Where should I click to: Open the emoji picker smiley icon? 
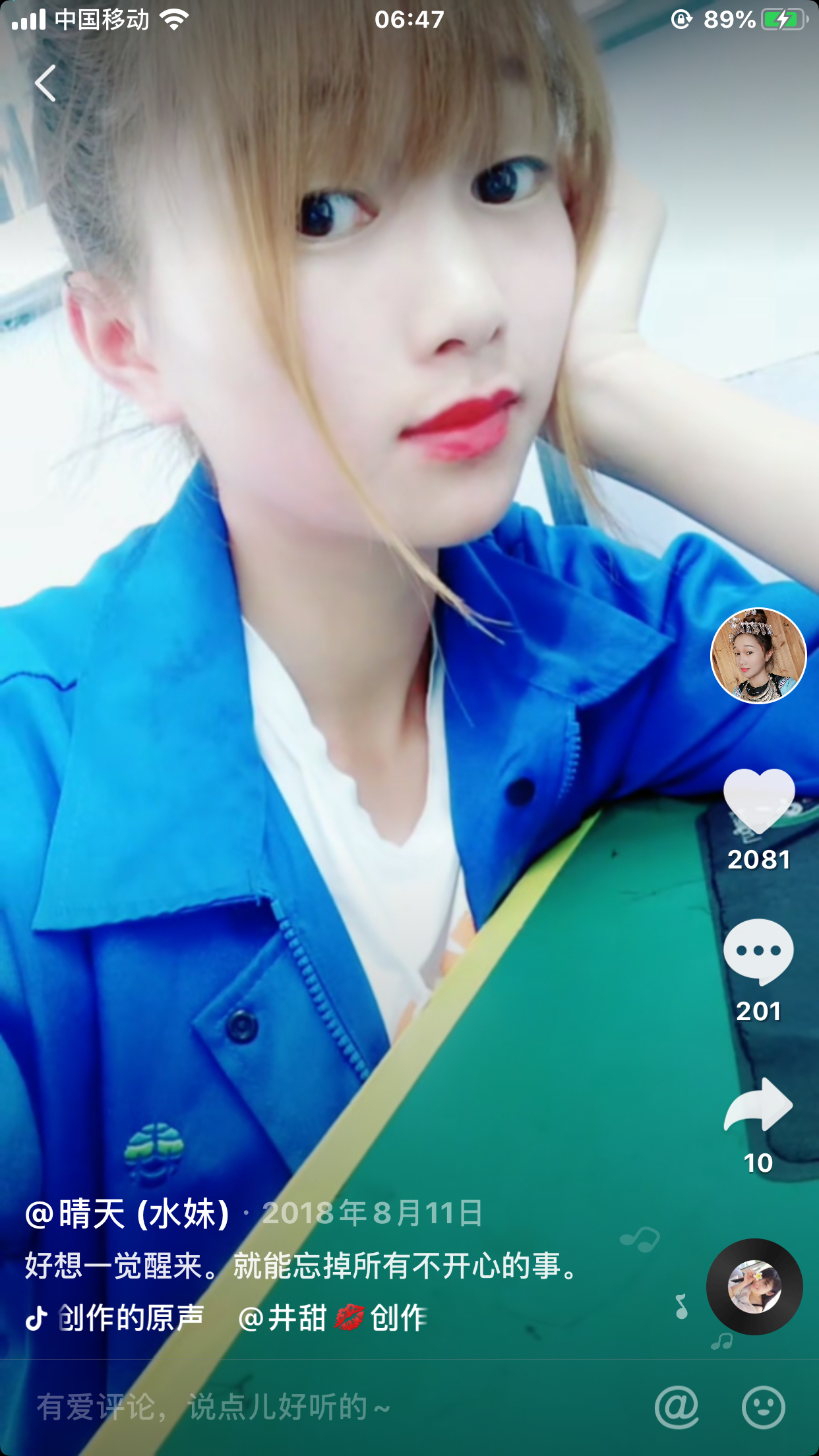click(764, 1407)
